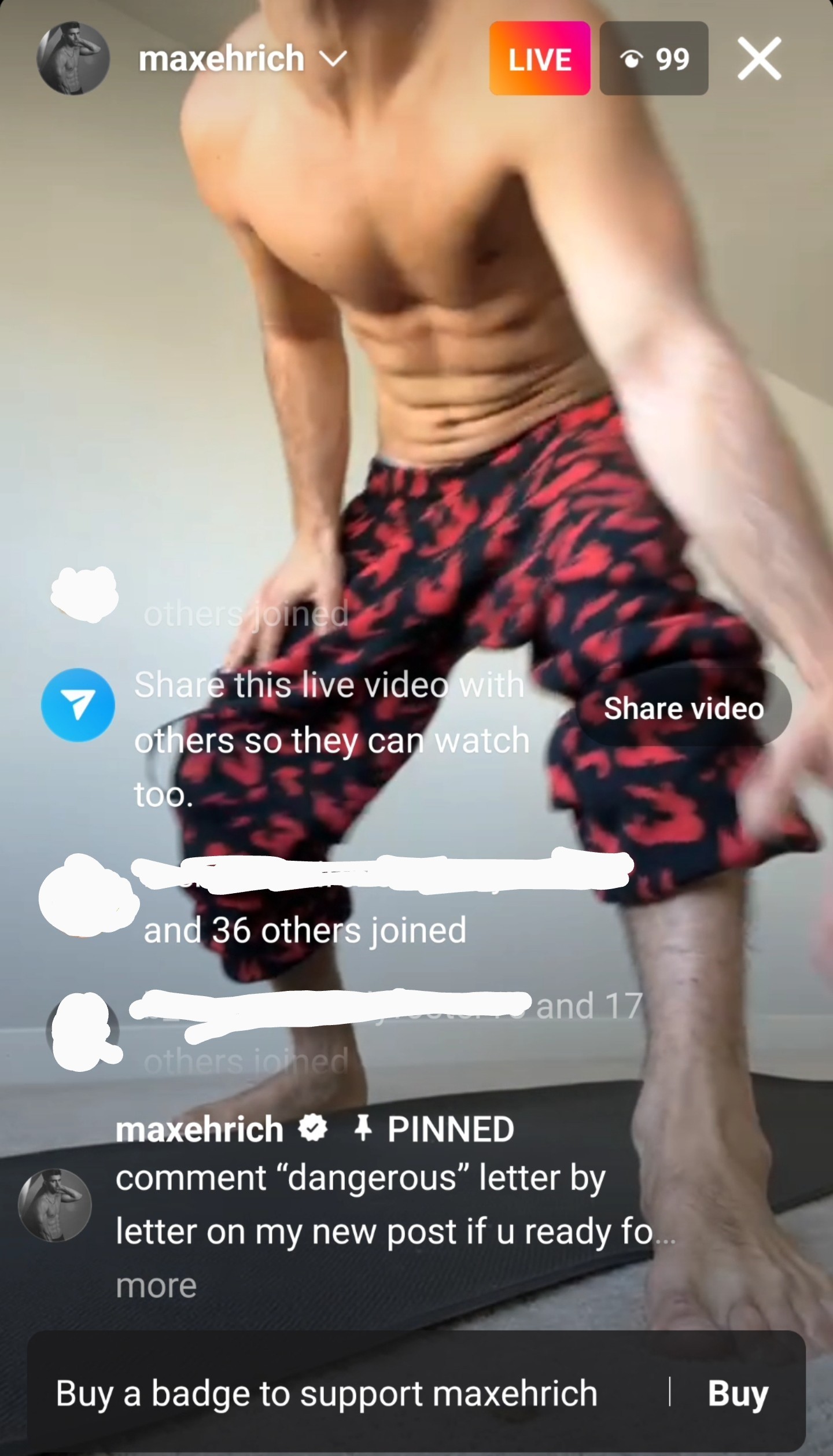Open maxehrich profile picture at top
Image resolution: width=833 pixels, height=1456 pixels.
(73, 58)
